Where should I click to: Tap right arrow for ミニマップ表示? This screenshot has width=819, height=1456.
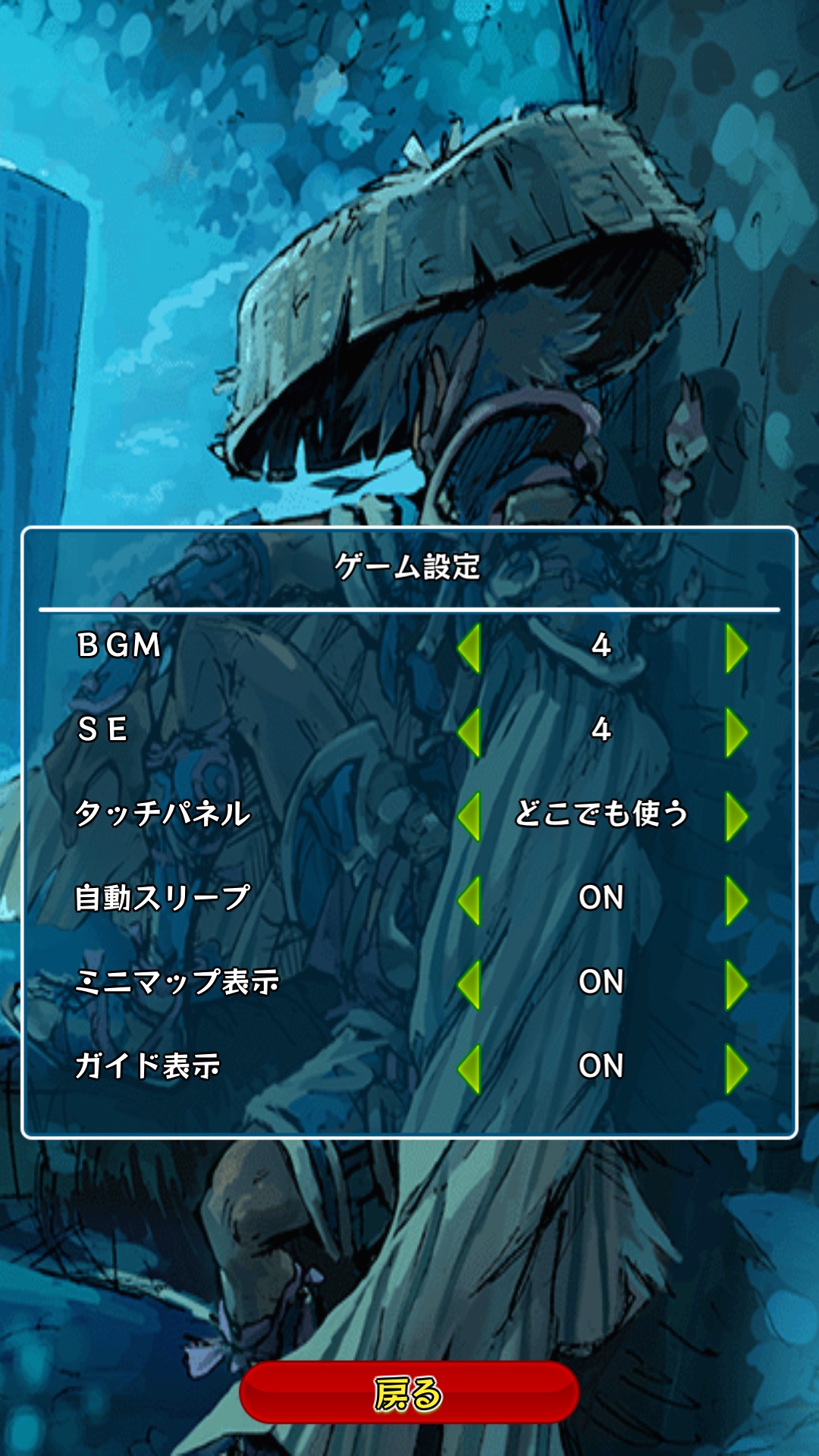(x=736, y=985)
